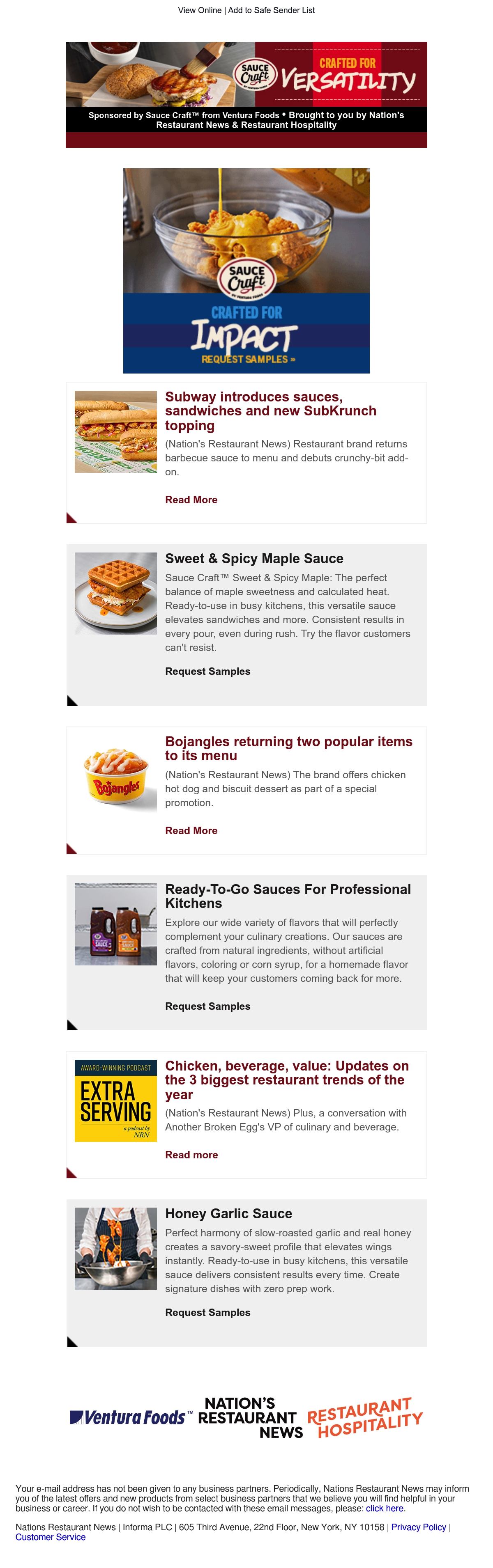Read More about Subway's new sauces

point(191,500)
